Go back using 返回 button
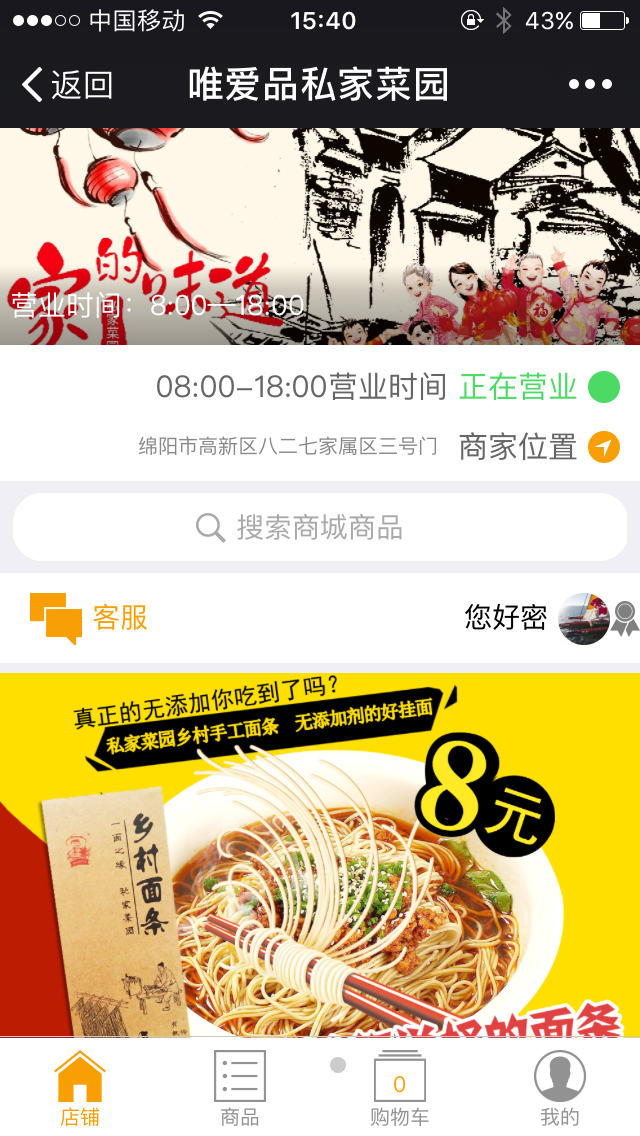 coord(68,85)
